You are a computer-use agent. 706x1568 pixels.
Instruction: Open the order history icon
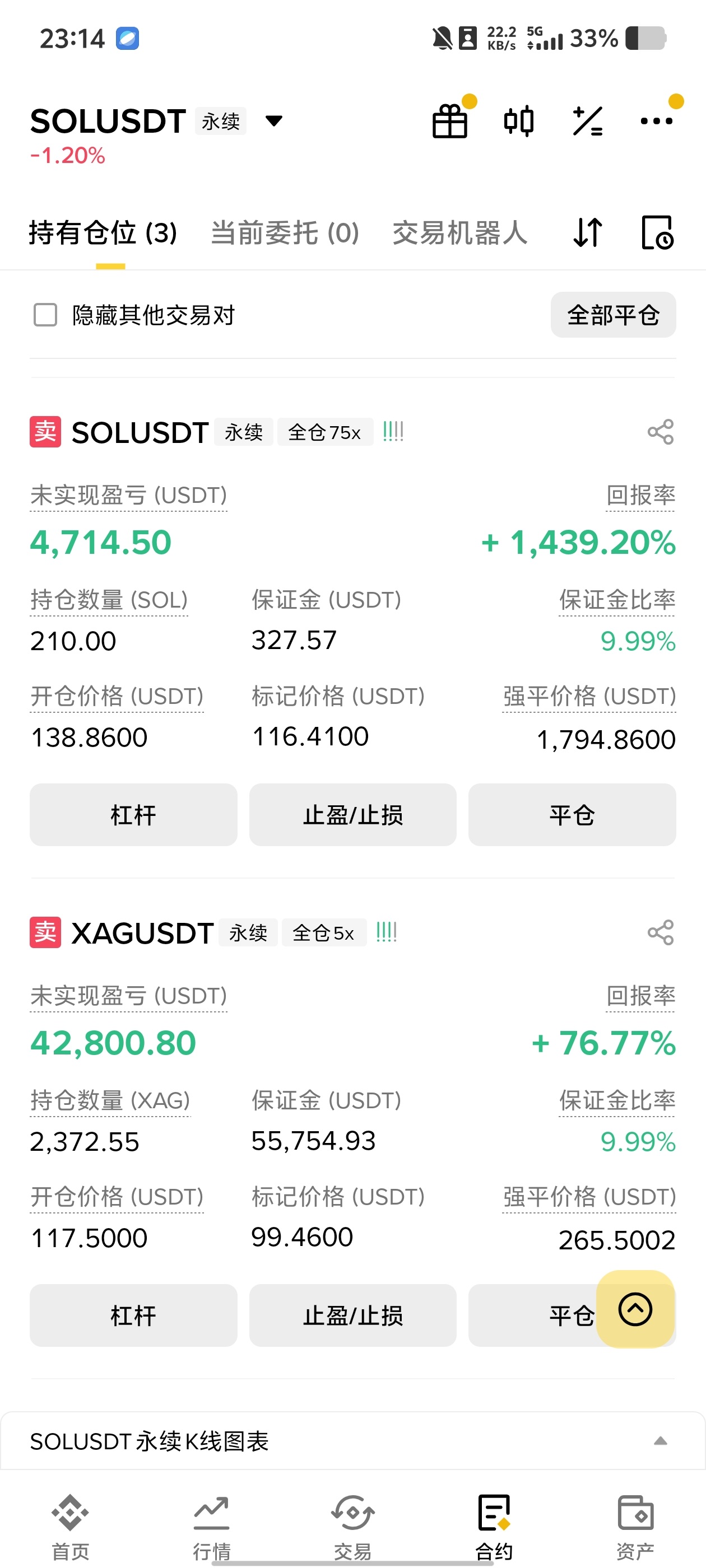tap(657, 232)
